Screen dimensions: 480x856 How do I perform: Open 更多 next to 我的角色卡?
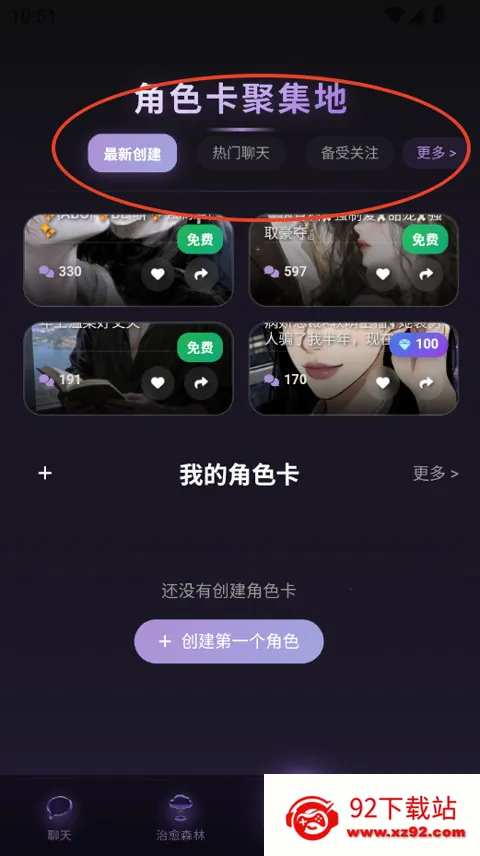click(435, 473)
